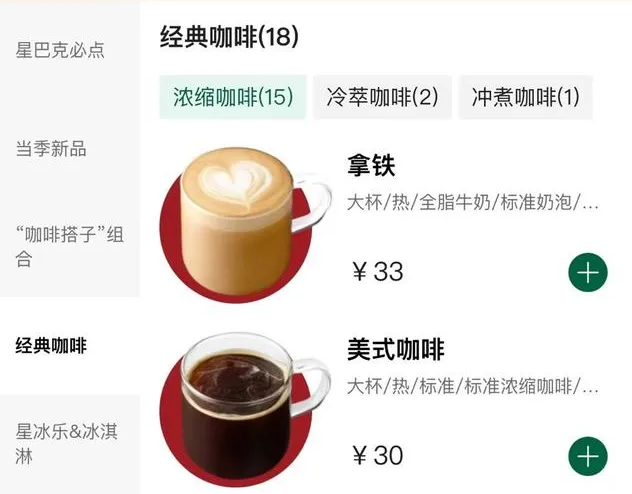Add 拿铁 to the cart
The width and height of the screenshot is (632, 494).
click(588, 272)
